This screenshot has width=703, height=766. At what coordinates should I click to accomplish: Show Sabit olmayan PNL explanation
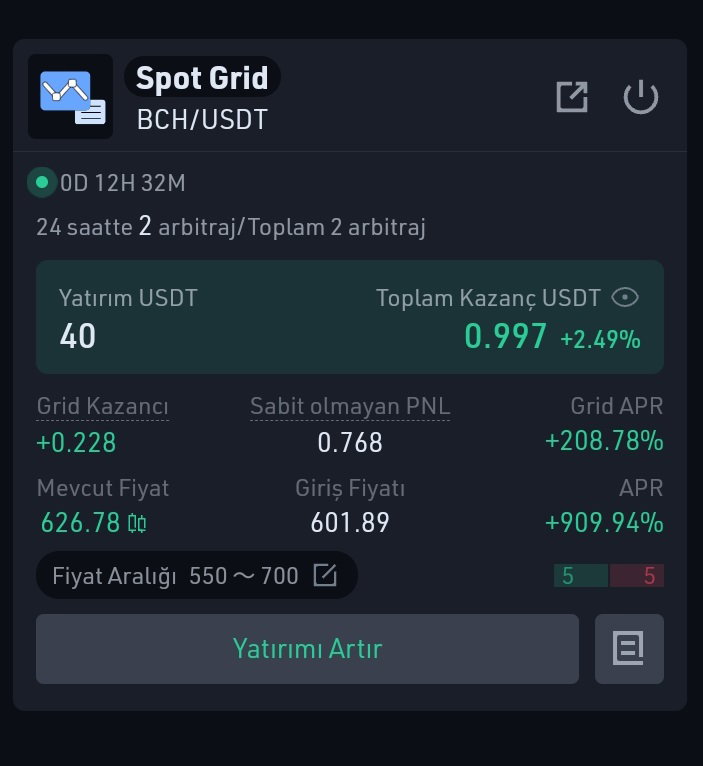click(x=350, y=406)
